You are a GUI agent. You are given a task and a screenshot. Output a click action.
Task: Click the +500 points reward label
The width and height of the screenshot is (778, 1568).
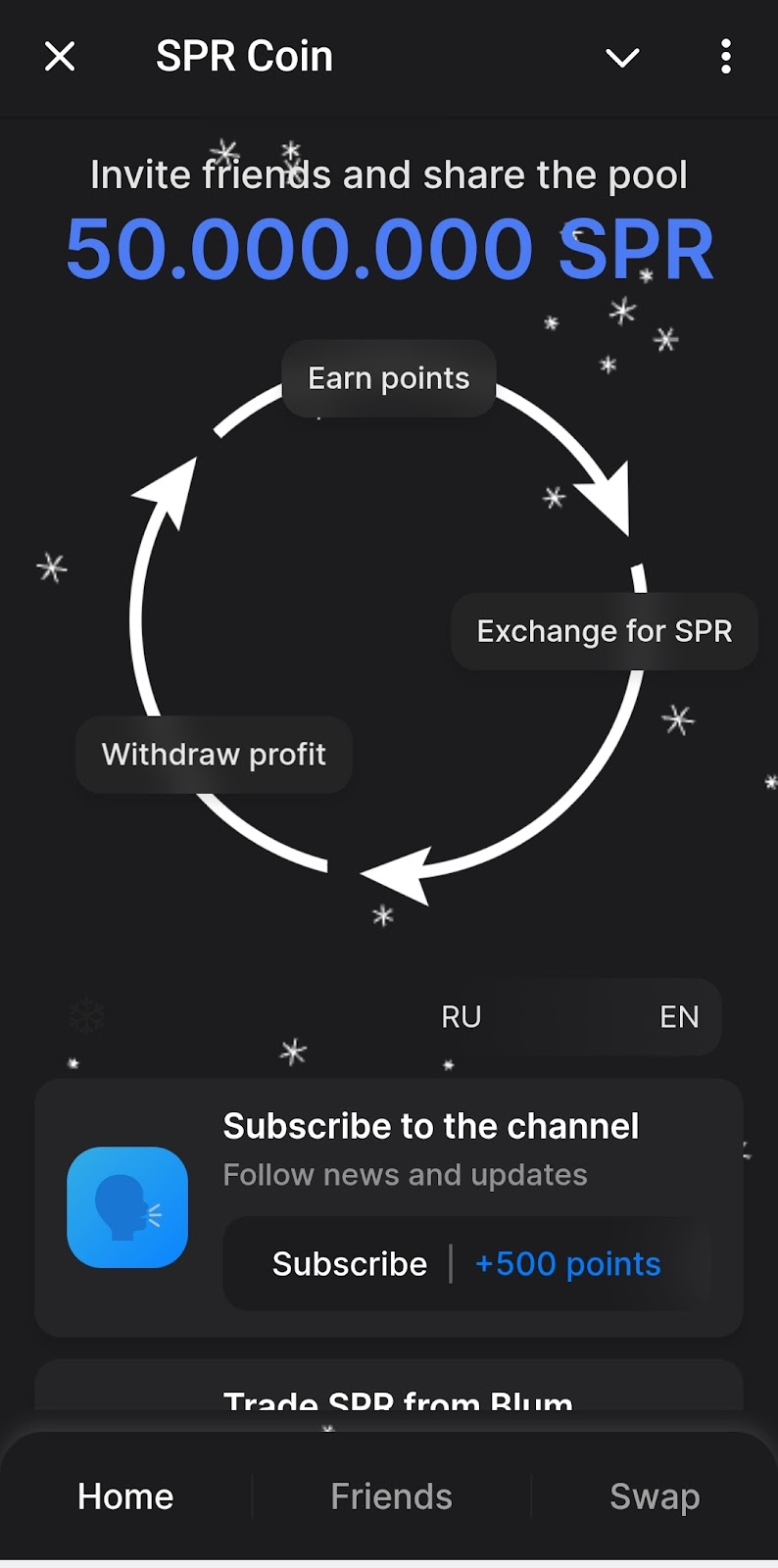(x=567, y=1263)
